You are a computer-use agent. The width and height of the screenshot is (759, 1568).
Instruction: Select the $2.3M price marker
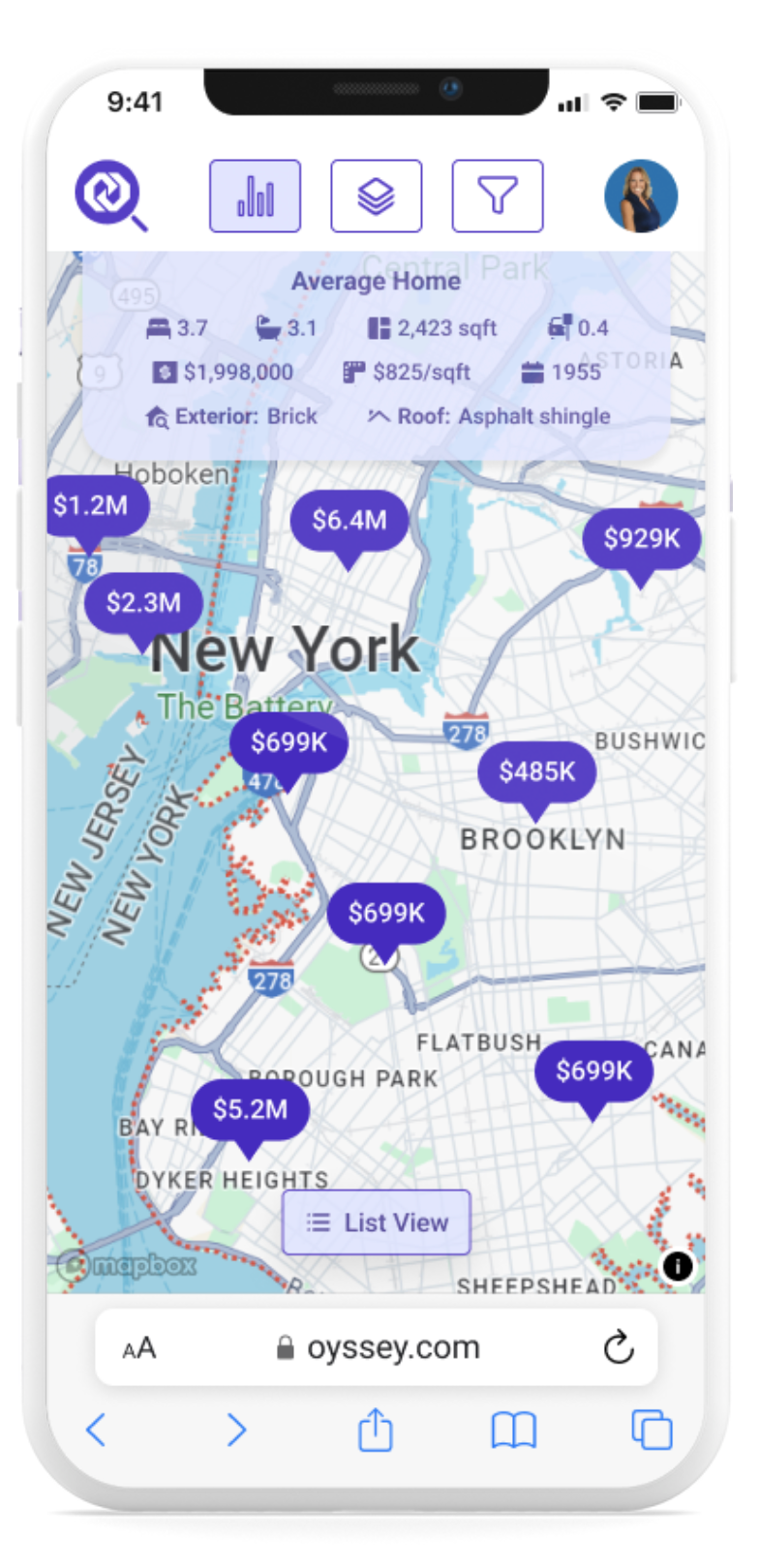click(x=143, y=603)
